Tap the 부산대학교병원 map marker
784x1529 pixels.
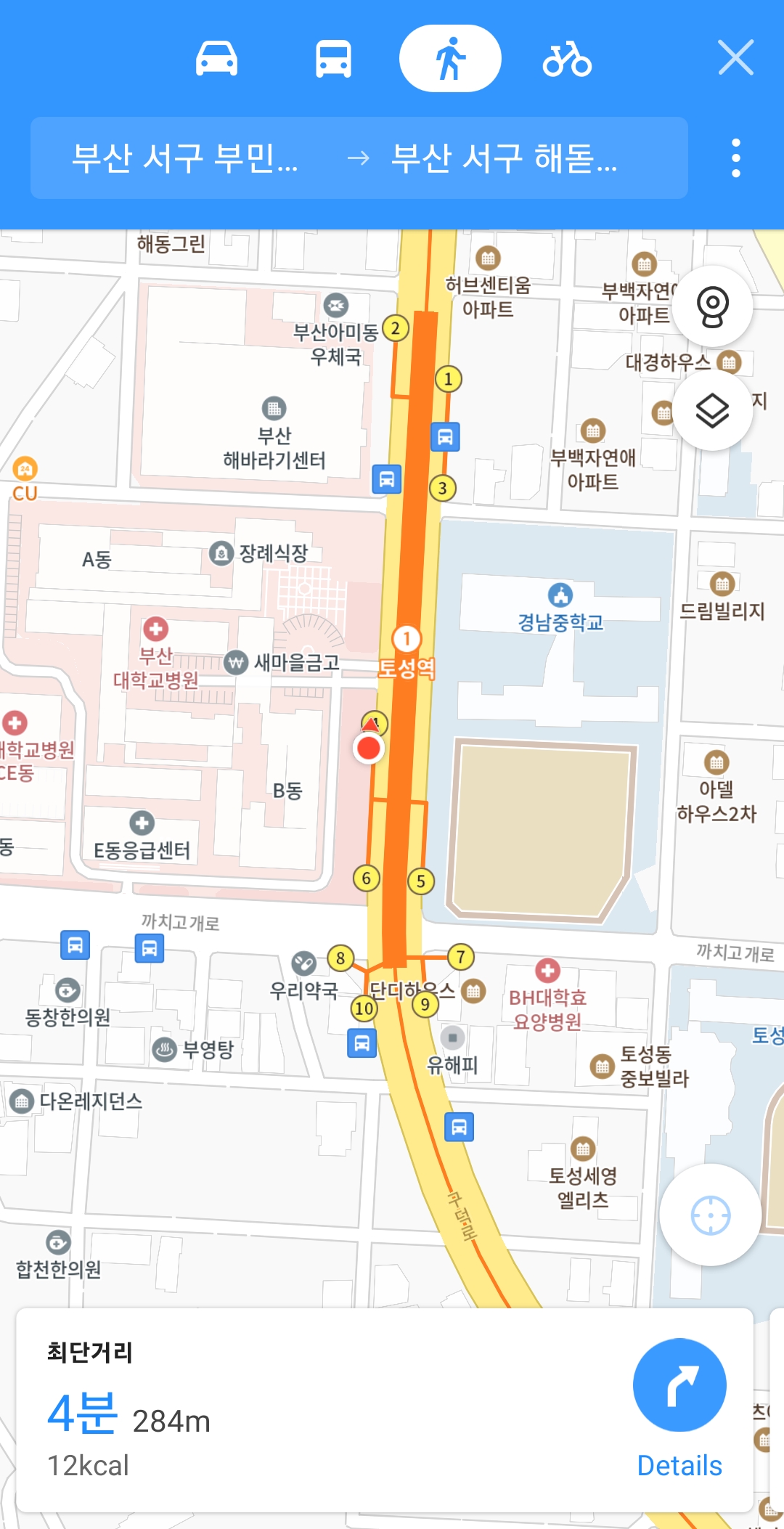pos(155,629)
